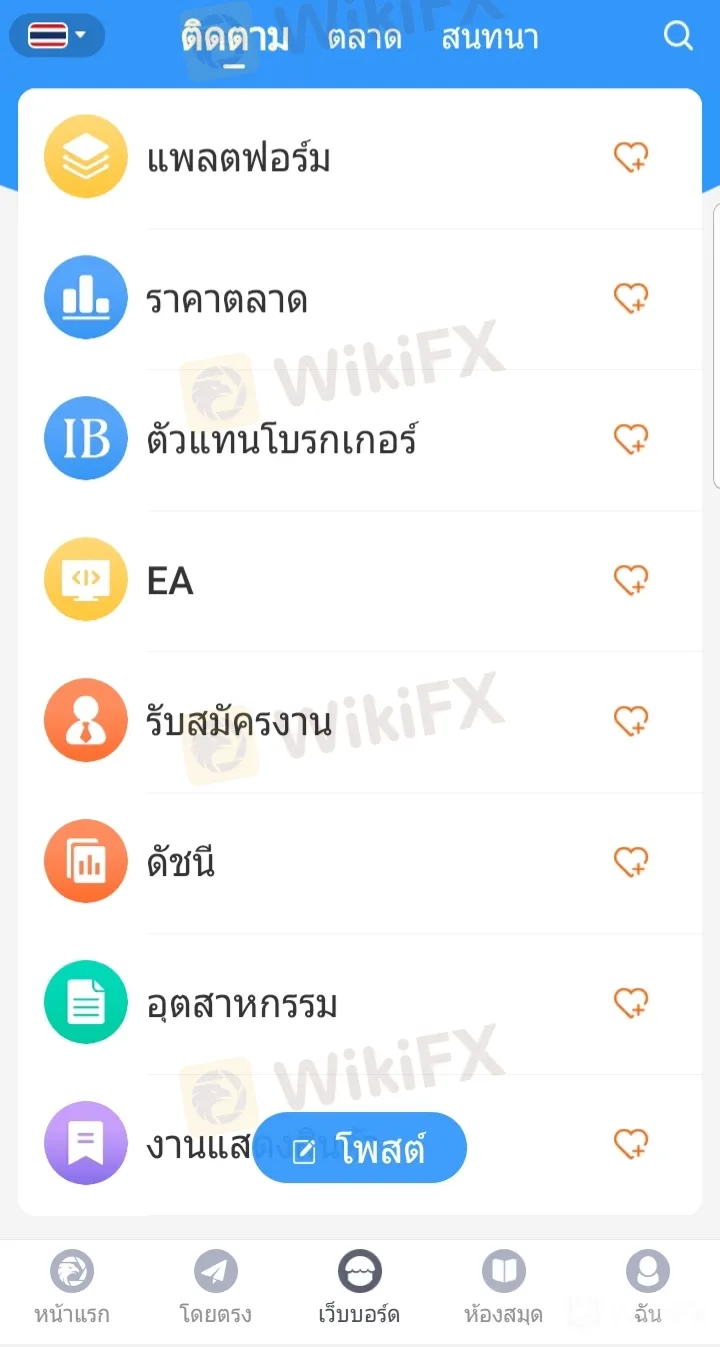This screenshot has width=720, height=1347.
Task: Open the ราคาตลาด category
Action: (226, 299)
